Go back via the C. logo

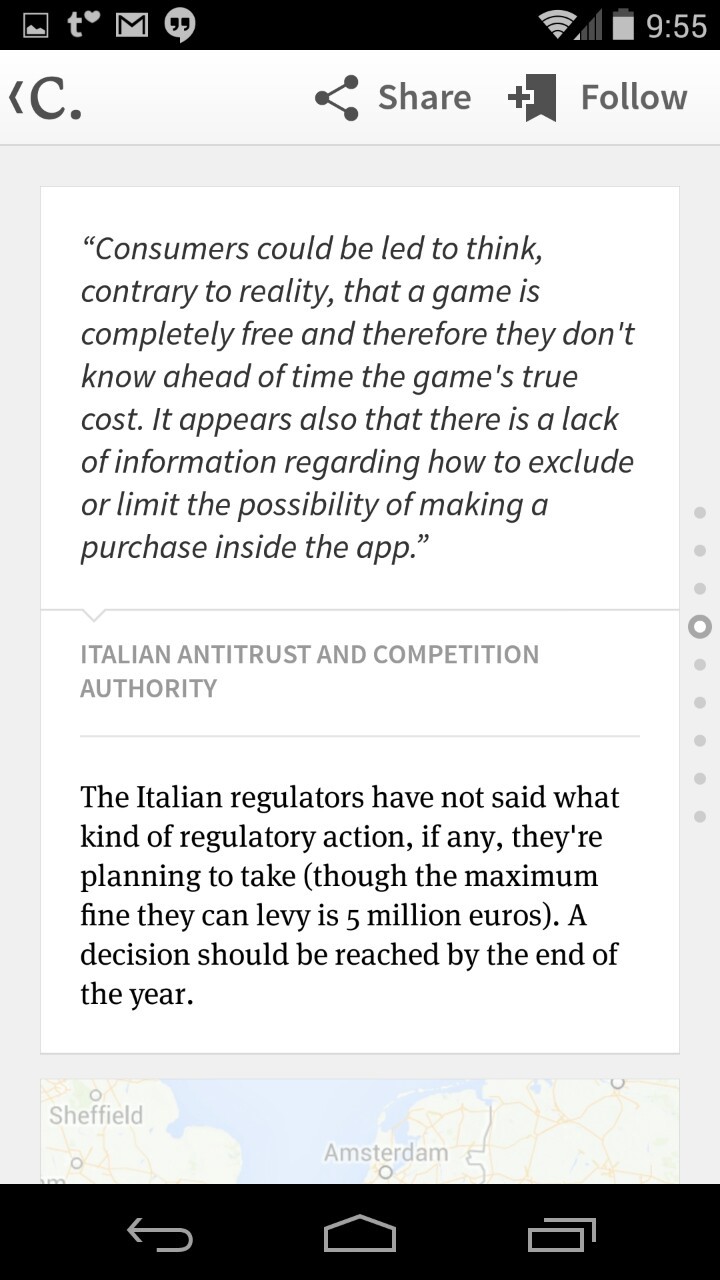[45, 98]
